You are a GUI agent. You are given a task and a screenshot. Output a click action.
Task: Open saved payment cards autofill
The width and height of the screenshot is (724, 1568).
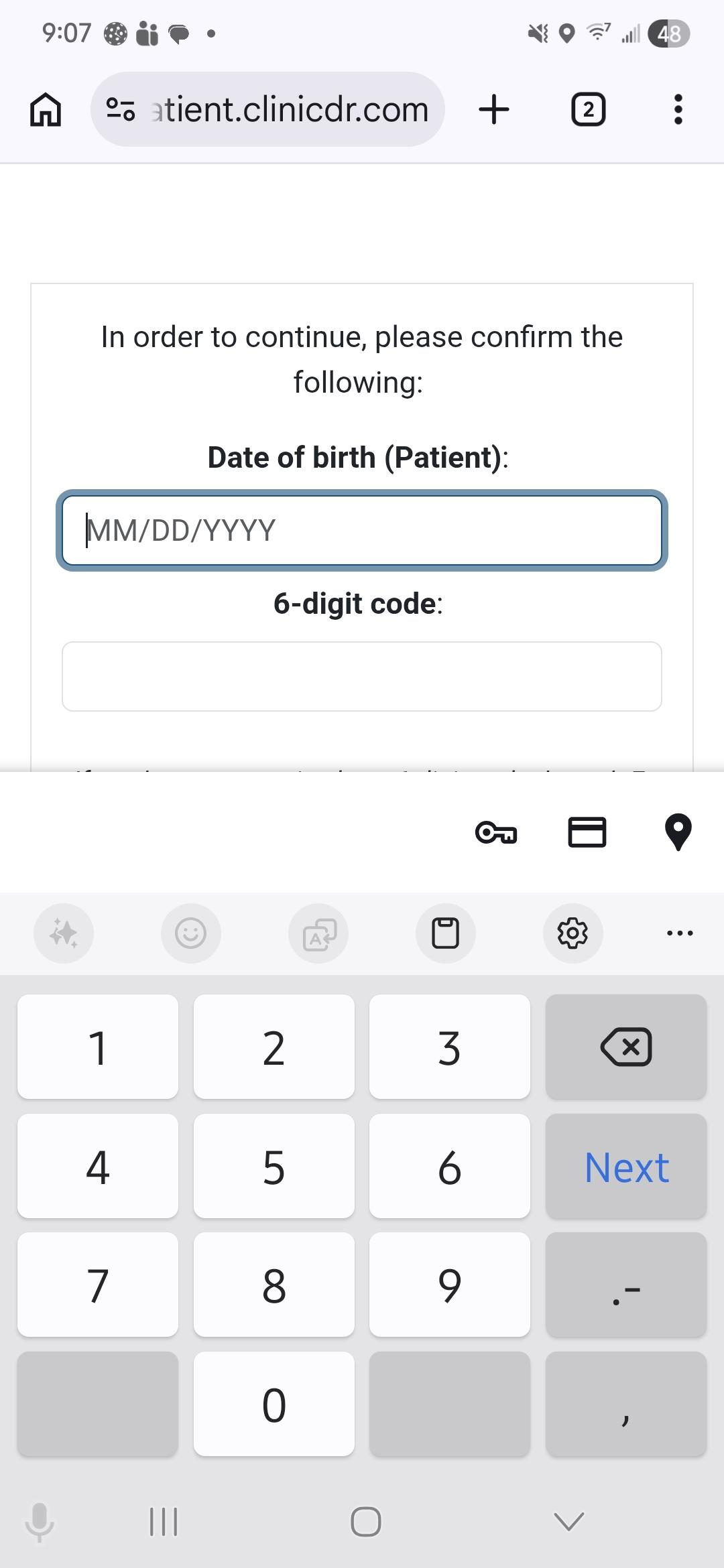[x=587, y=833]
